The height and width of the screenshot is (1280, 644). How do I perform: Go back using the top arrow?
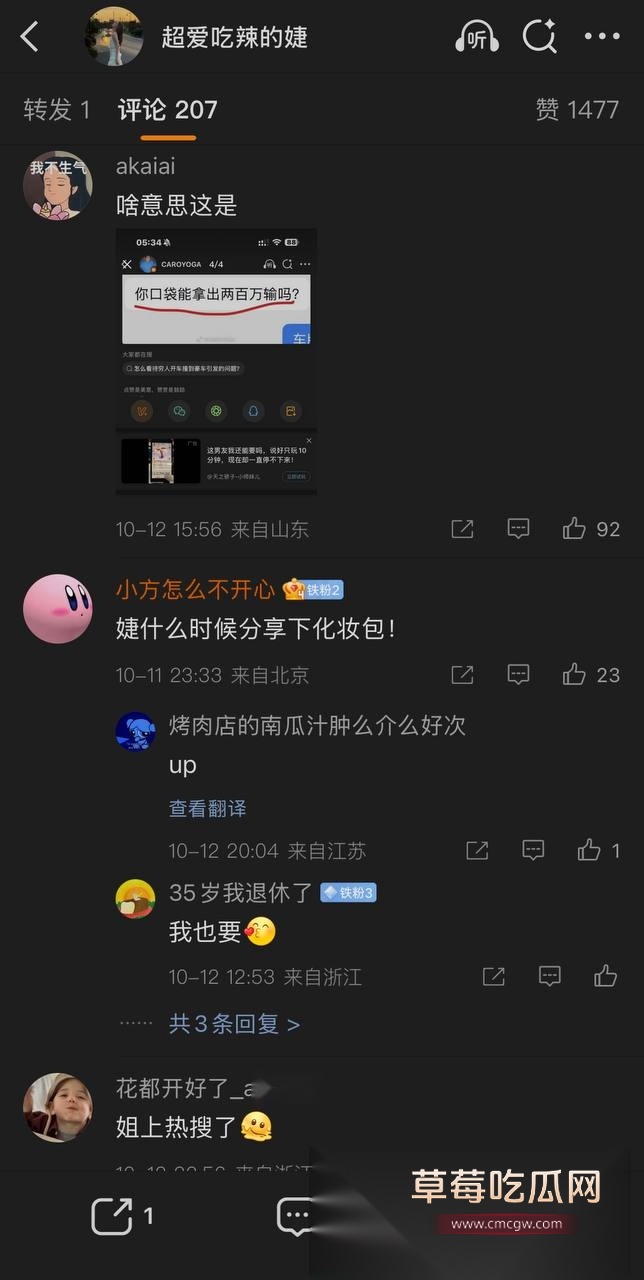pyautogui.click(x=30, y=38)
